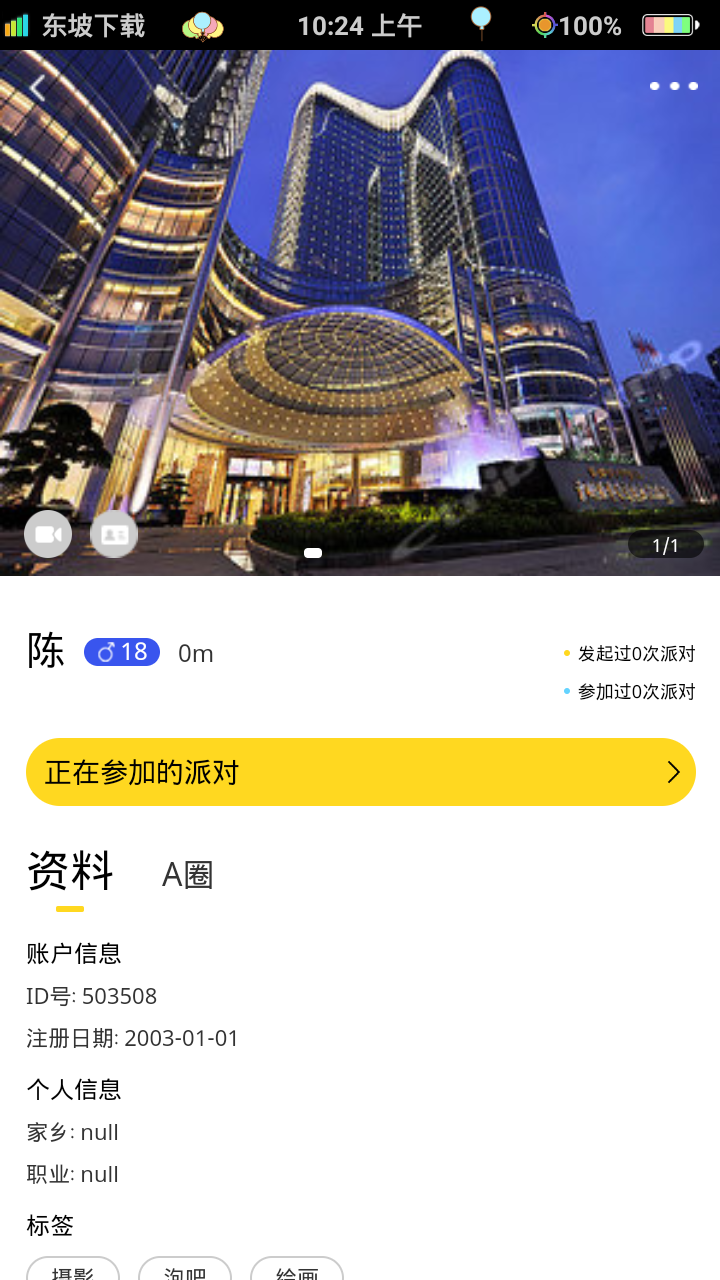Image resolution: width=720 pixels, height=1280 pixels.
Task: View the profile cover photo
Action: (x=360, y=300)
